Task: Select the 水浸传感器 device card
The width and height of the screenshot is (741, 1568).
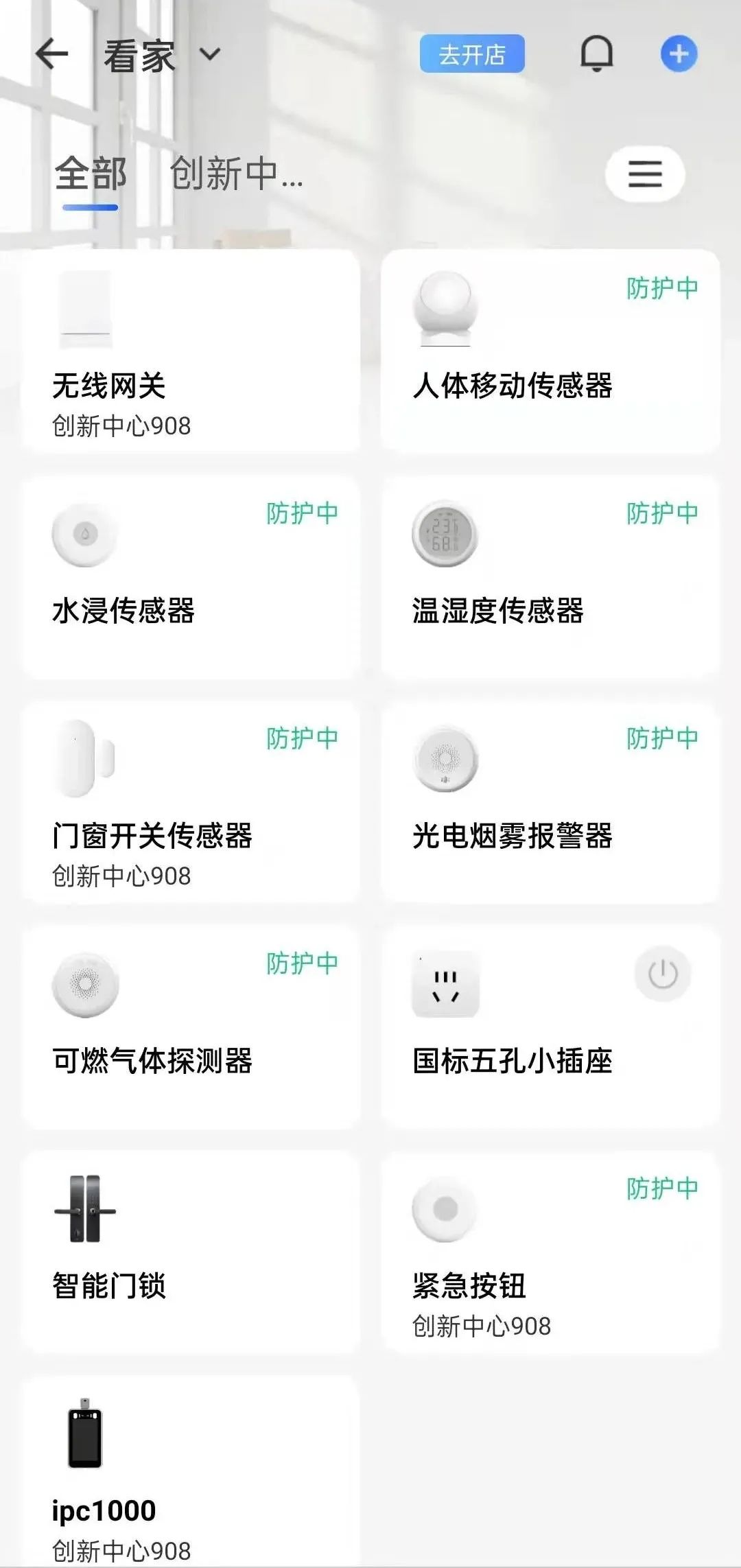Action: (191, 576)
